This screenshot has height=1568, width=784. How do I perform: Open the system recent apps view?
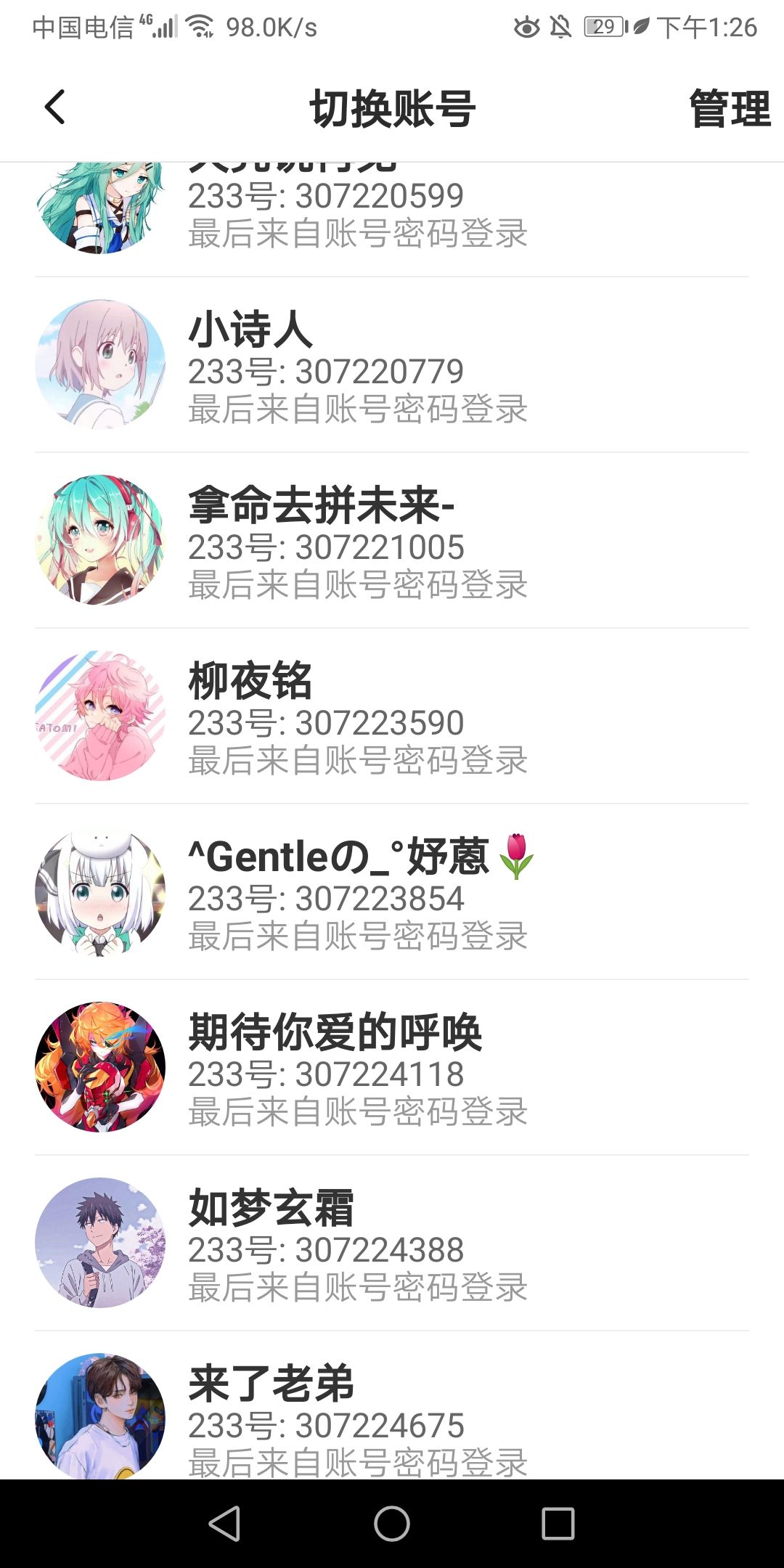point(558,1523)
